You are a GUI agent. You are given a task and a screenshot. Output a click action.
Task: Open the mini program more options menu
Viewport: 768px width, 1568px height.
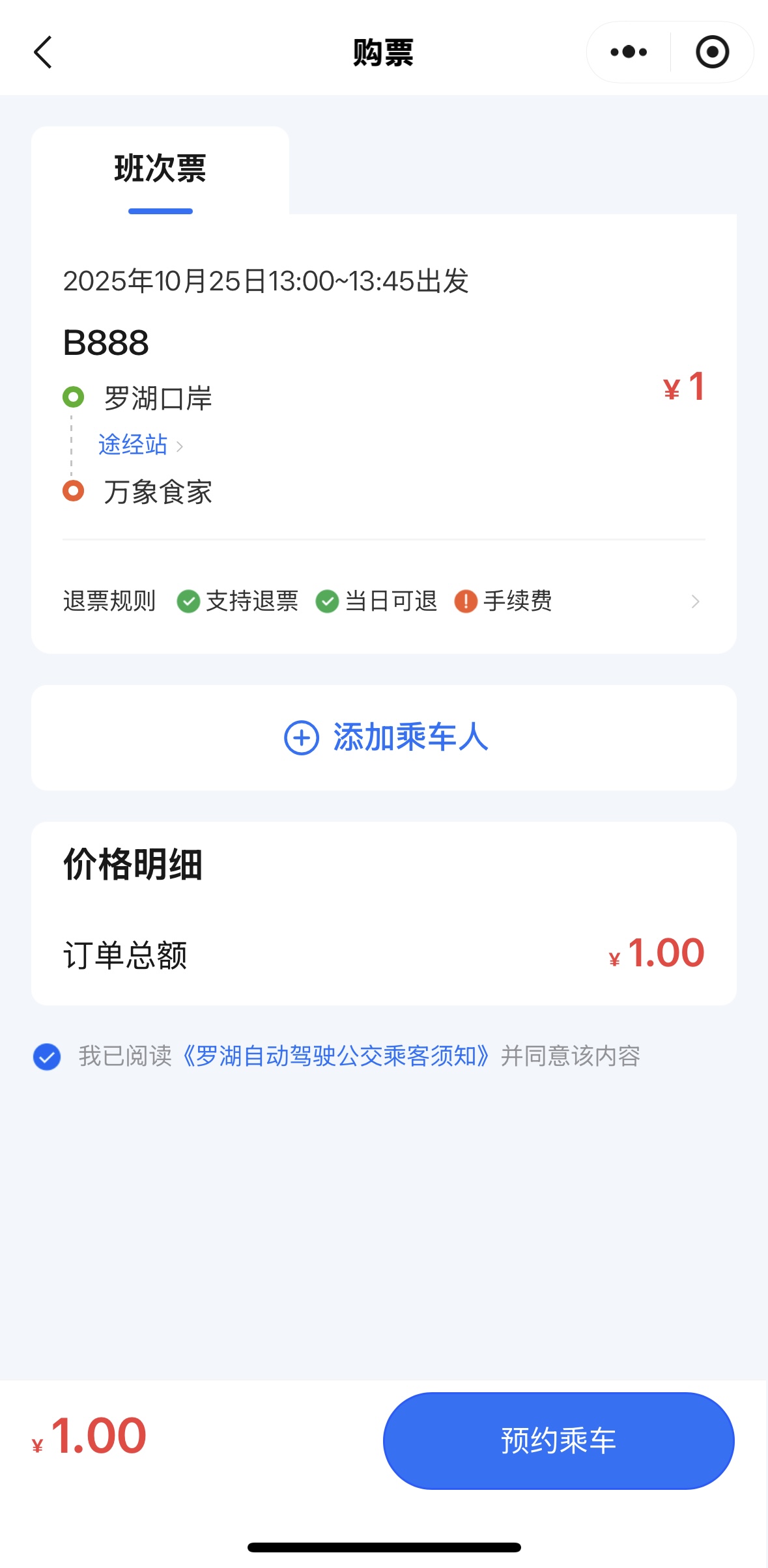[629, 52]
